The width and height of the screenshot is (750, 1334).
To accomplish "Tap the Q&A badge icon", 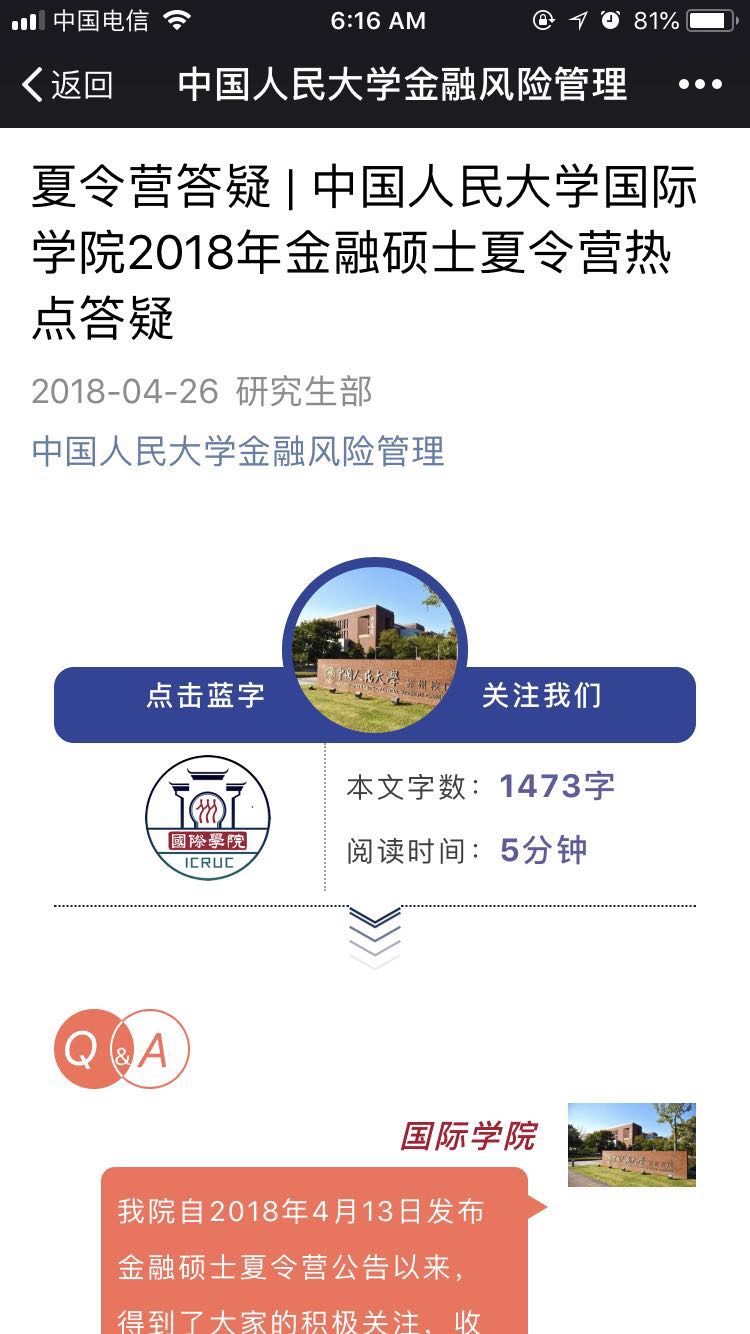I will click(x=120, y=1048).
